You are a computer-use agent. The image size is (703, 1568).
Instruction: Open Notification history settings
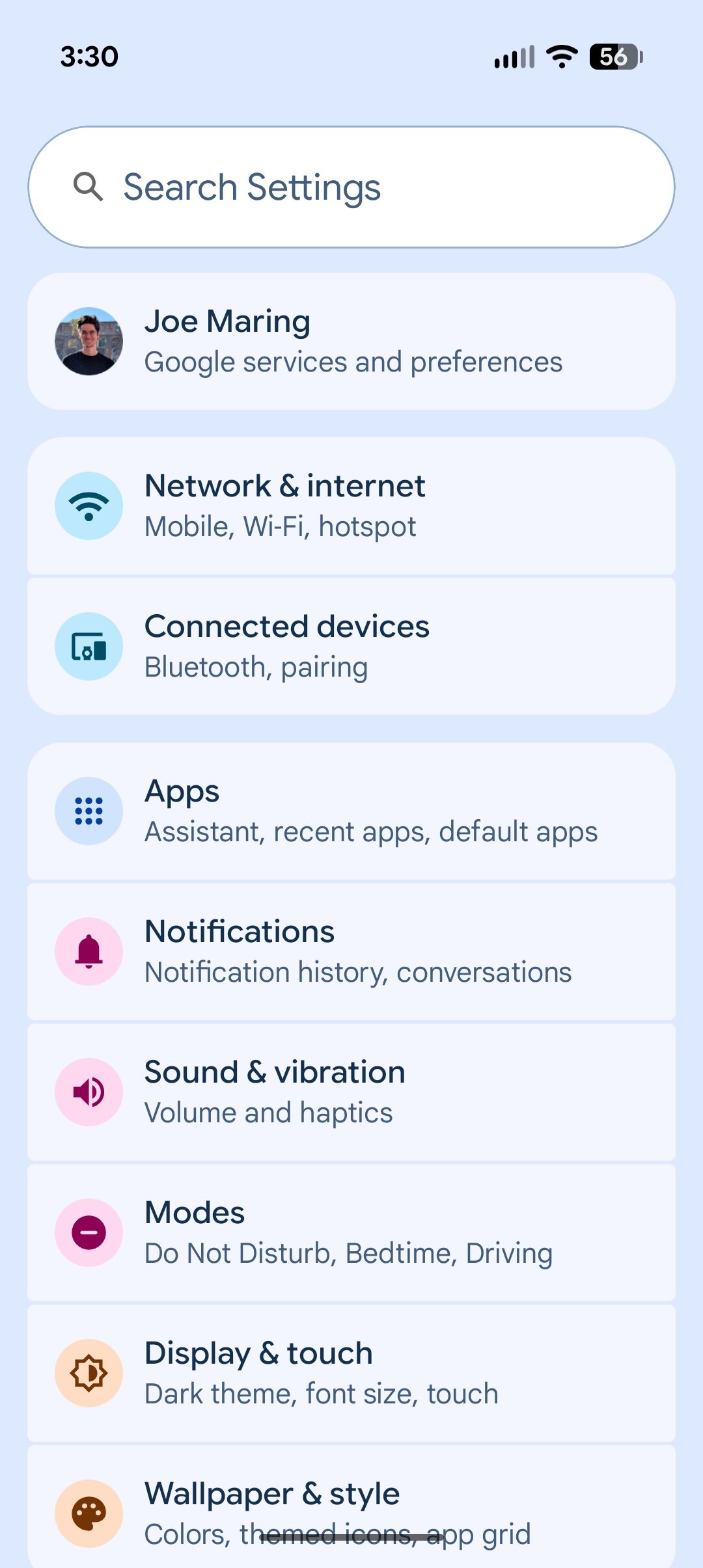click(351, 951)
